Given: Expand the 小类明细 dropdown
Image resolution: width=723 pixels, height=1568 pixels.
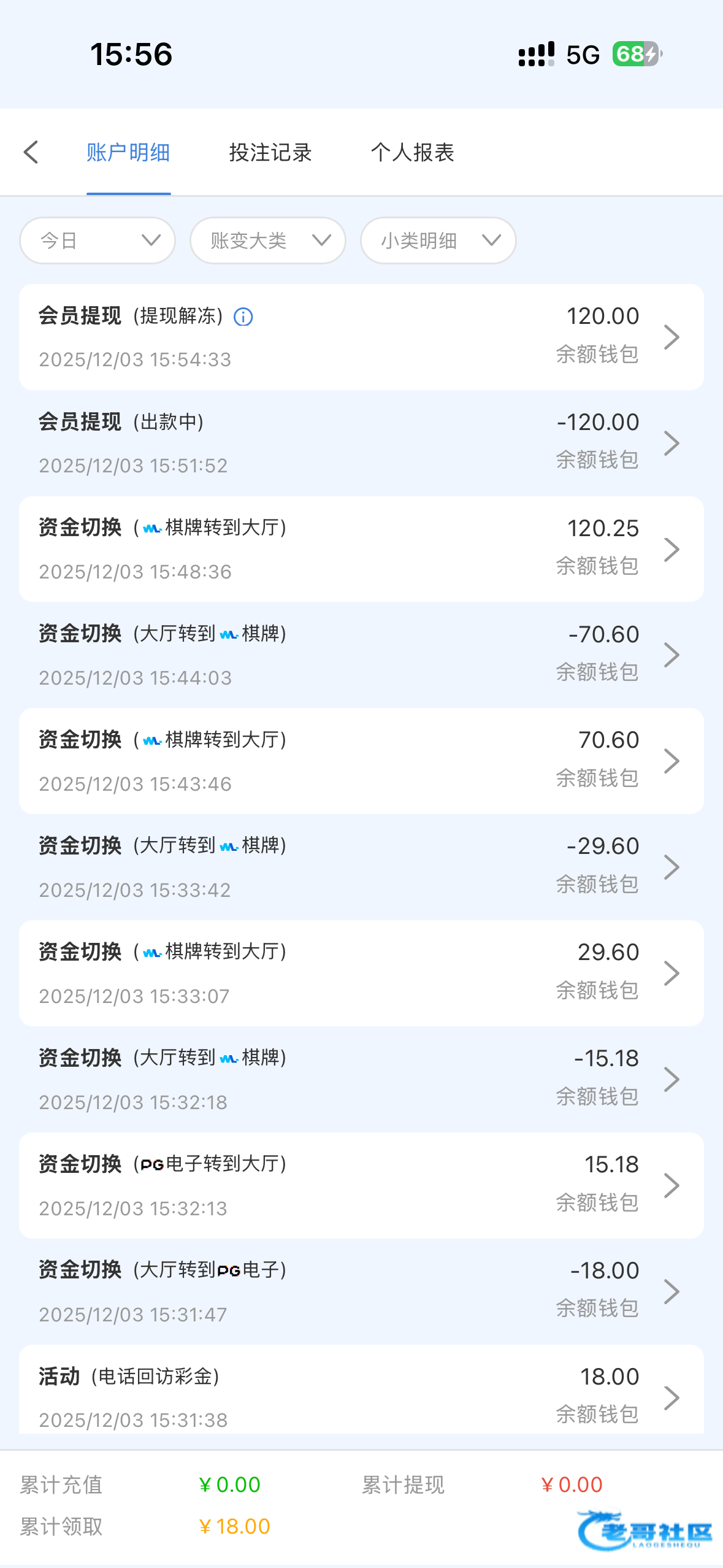Looking at the screenshot, I should pyautogui.click(x=438, y=240).
